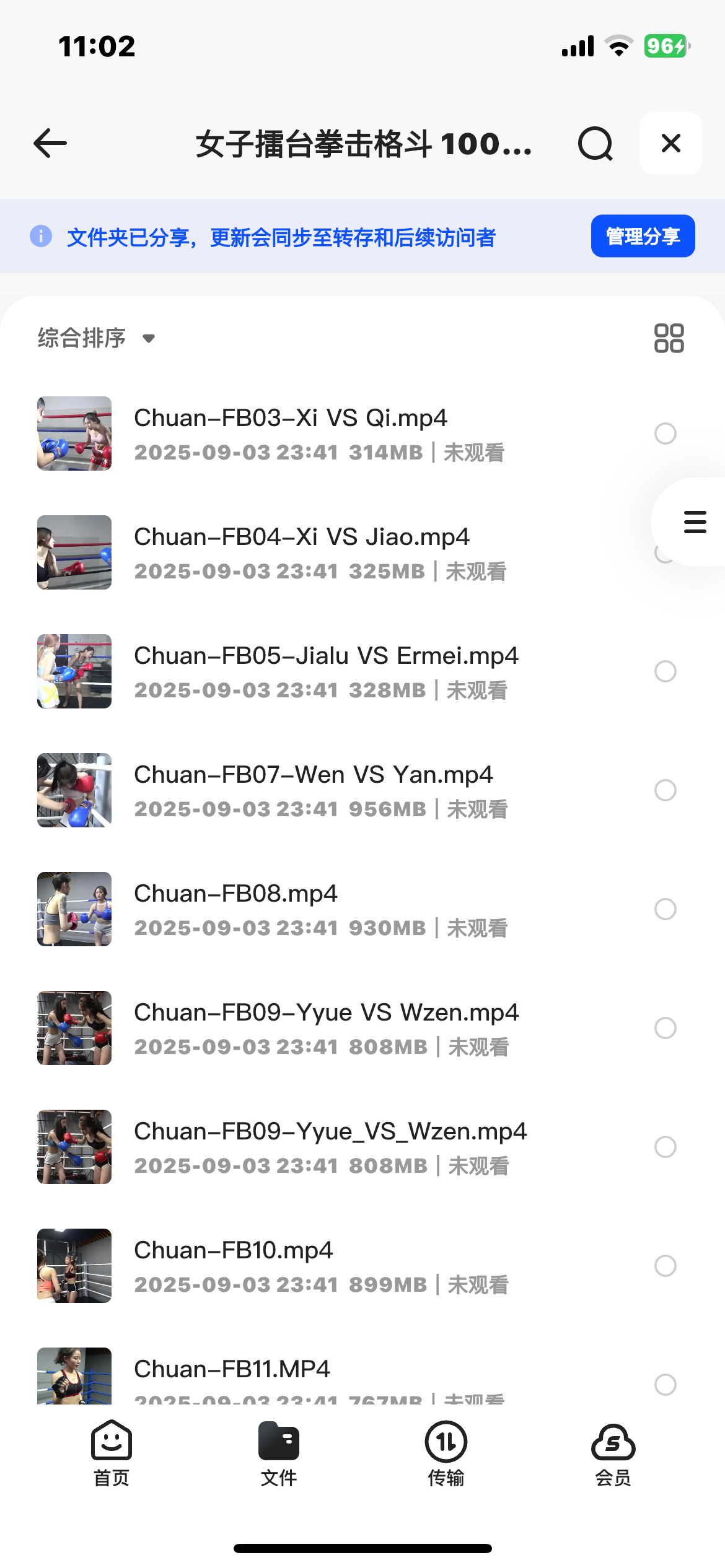Open Chuan-FB04-Xi VS Jiao.mp4 video
The image size is (725, 1568).
tap(301, 538)
